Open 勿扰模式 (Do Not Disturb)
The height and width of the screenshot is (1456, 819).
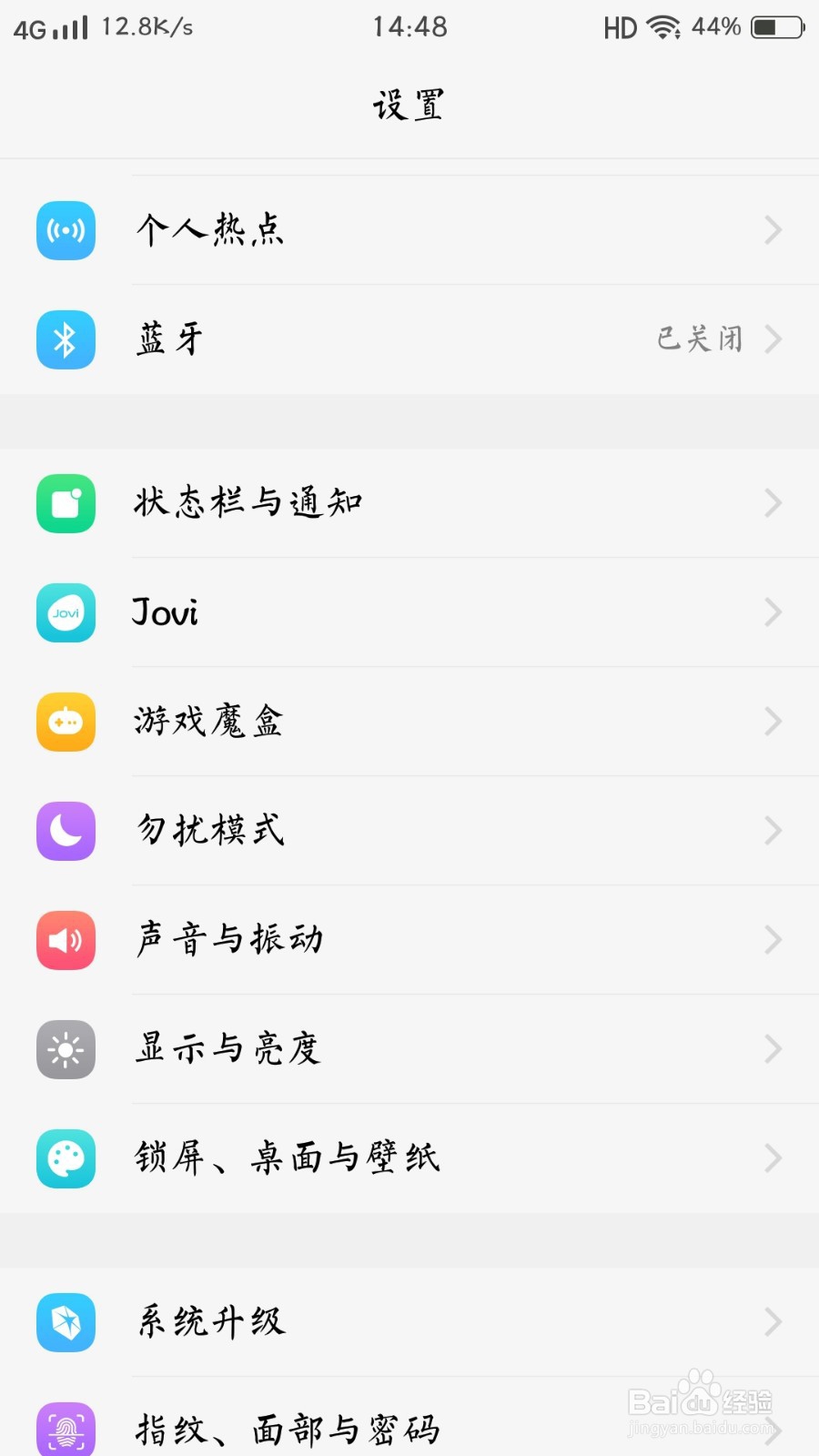coord(409,831)
